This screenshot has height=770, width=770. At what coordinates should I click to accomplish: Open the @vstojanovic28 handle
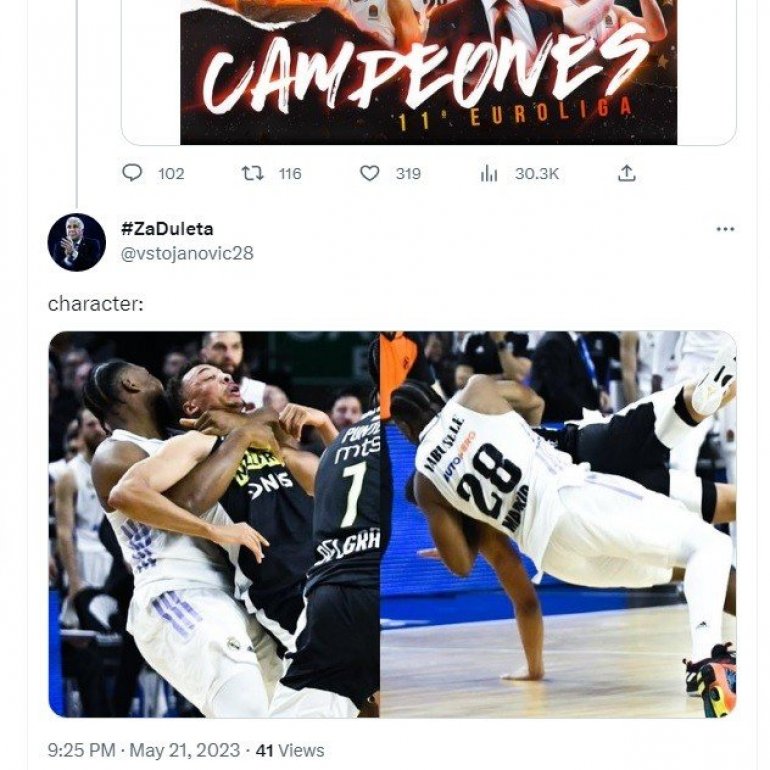[186, 254]
